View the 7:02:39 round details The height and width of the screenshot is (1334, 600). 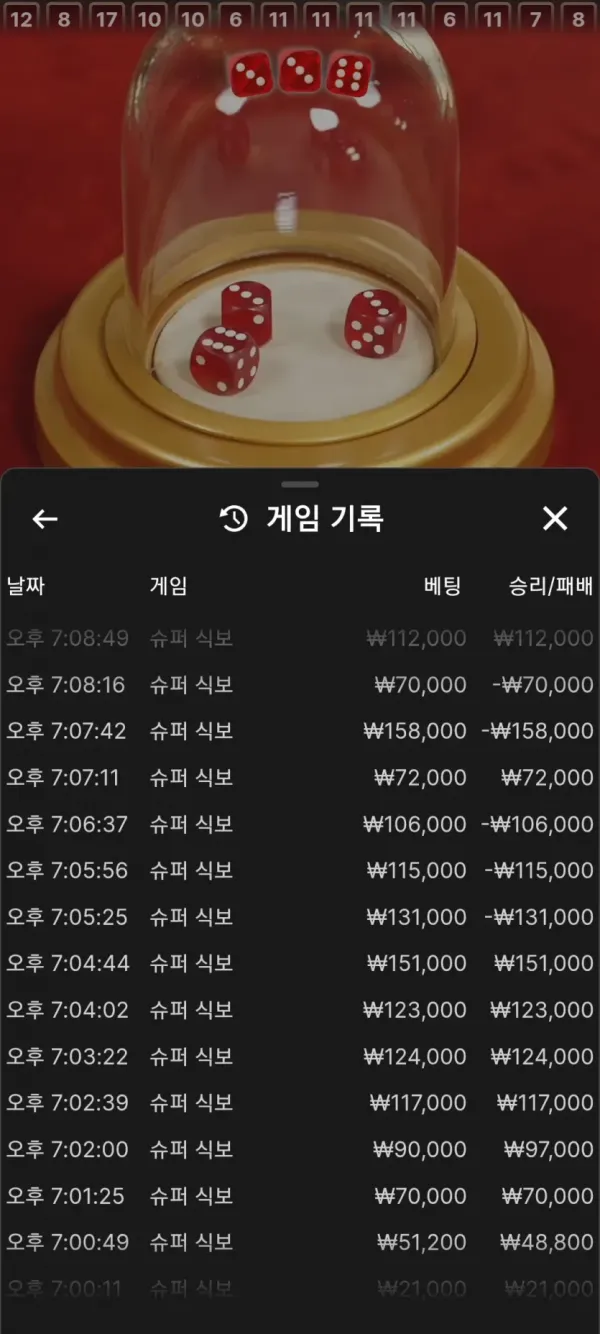pos(300,1103)
